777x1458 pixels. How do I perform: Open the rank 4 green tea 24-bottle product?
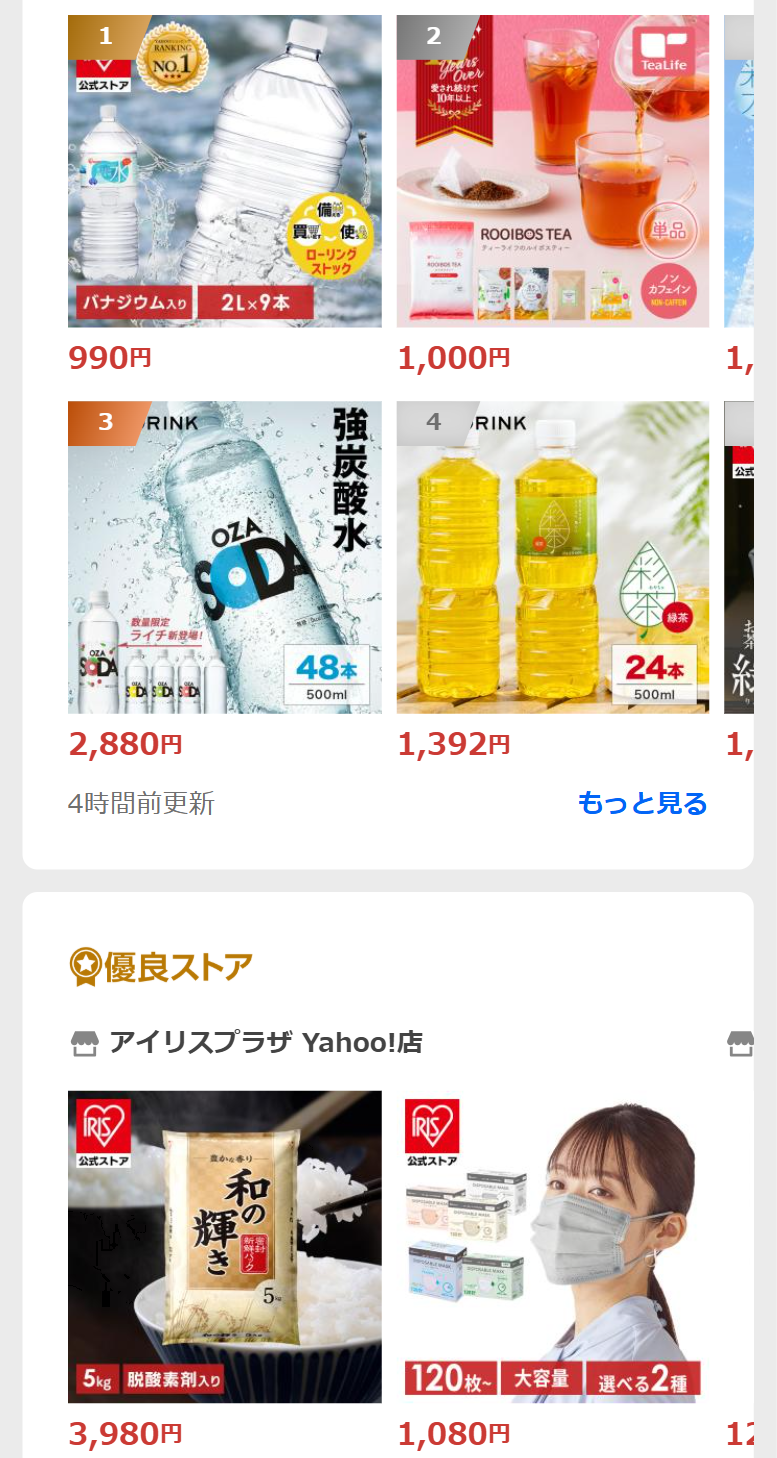point(552,557)
